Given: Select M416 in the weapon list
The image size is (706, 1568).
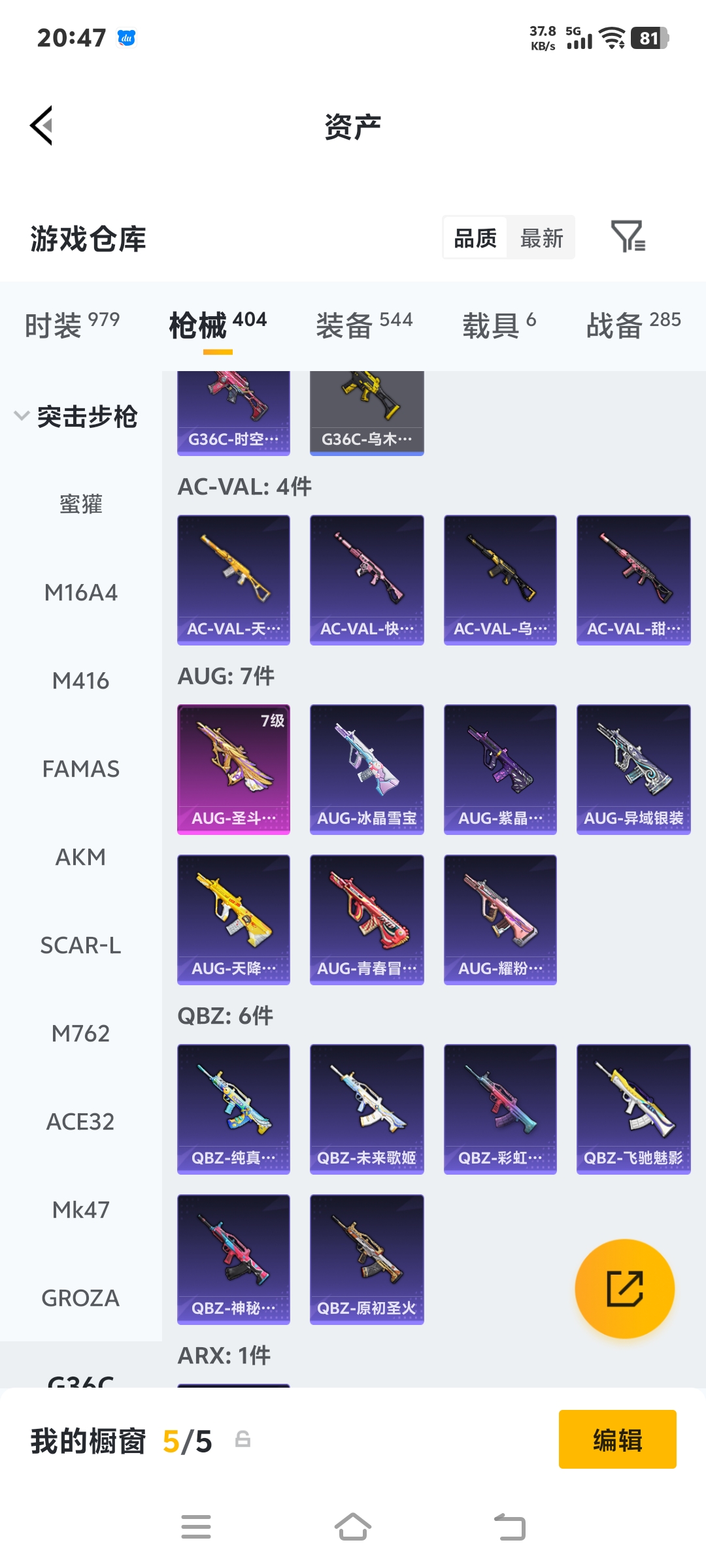Looking at the screenshot, I should coord(80,681).
